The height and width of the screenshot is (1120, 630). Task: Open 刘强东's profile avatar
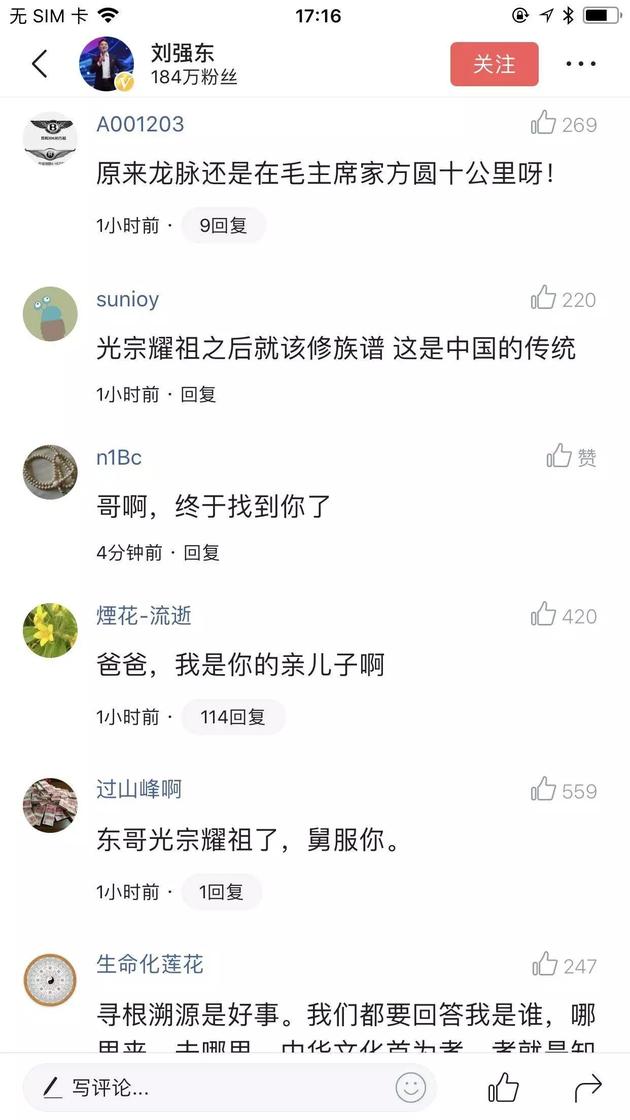106,64
